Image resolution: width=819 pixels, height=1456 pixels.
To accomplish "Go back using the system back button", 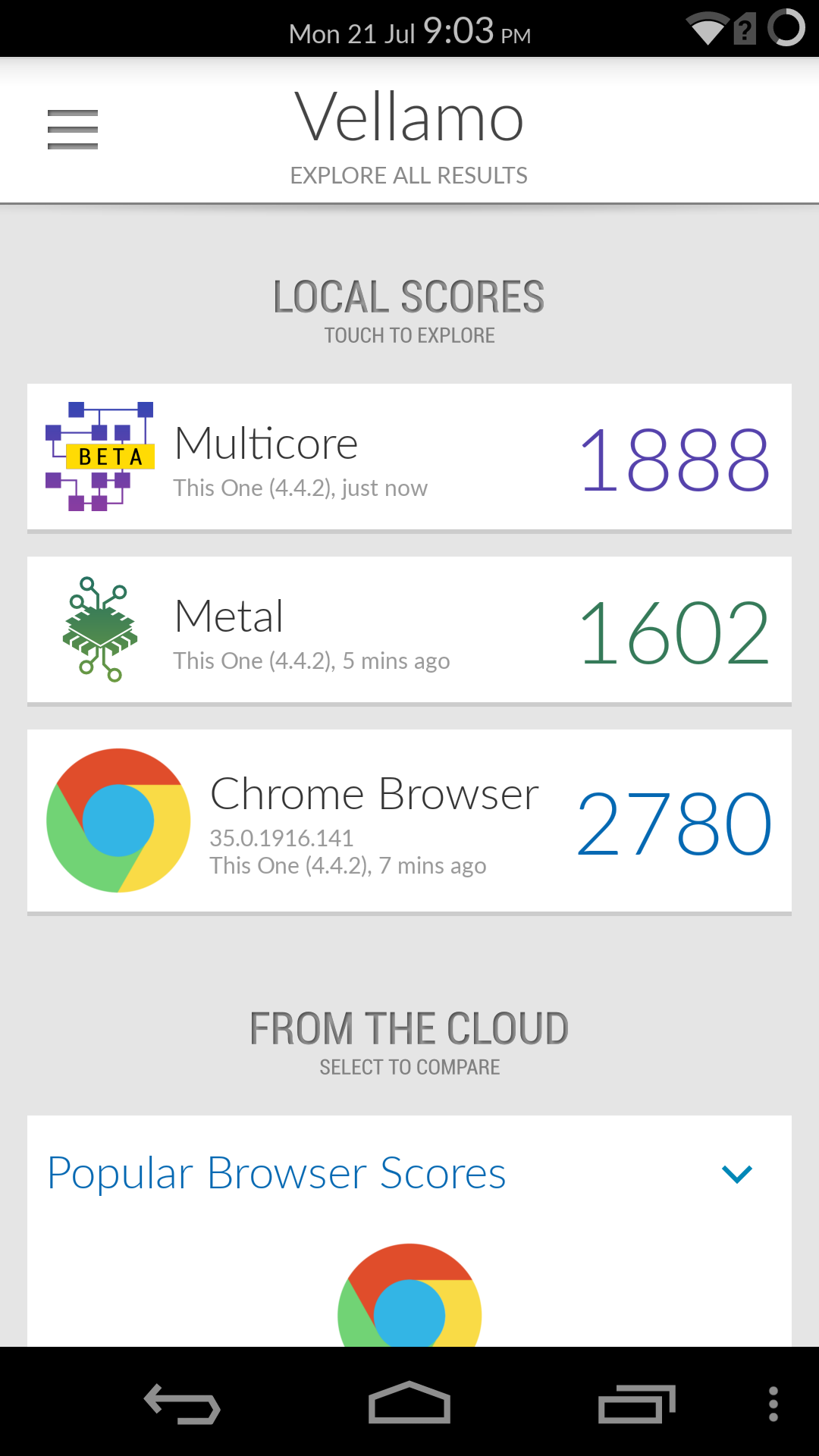I will coord(182,1404).
